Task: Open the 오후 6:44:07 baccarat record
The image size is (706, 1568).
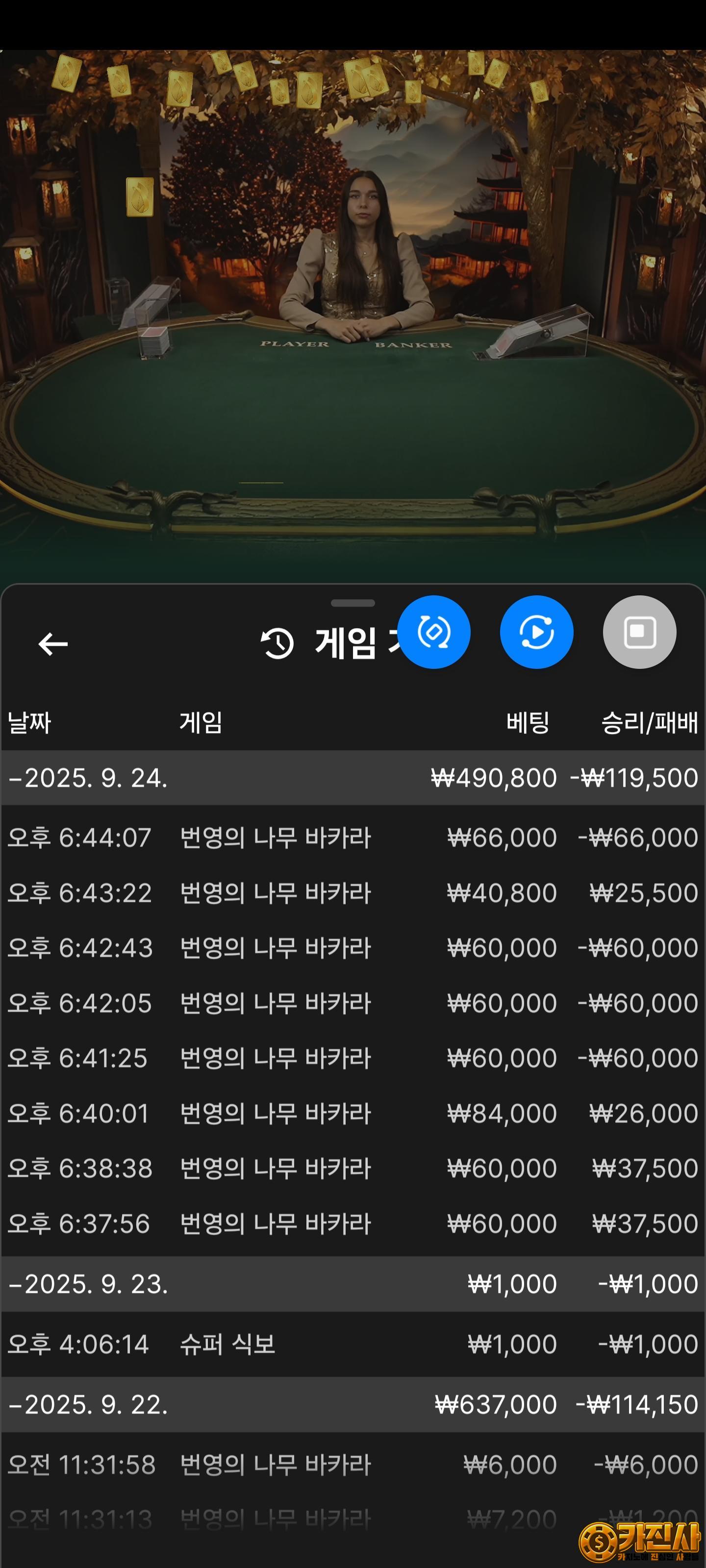Action: coord(352,837)
